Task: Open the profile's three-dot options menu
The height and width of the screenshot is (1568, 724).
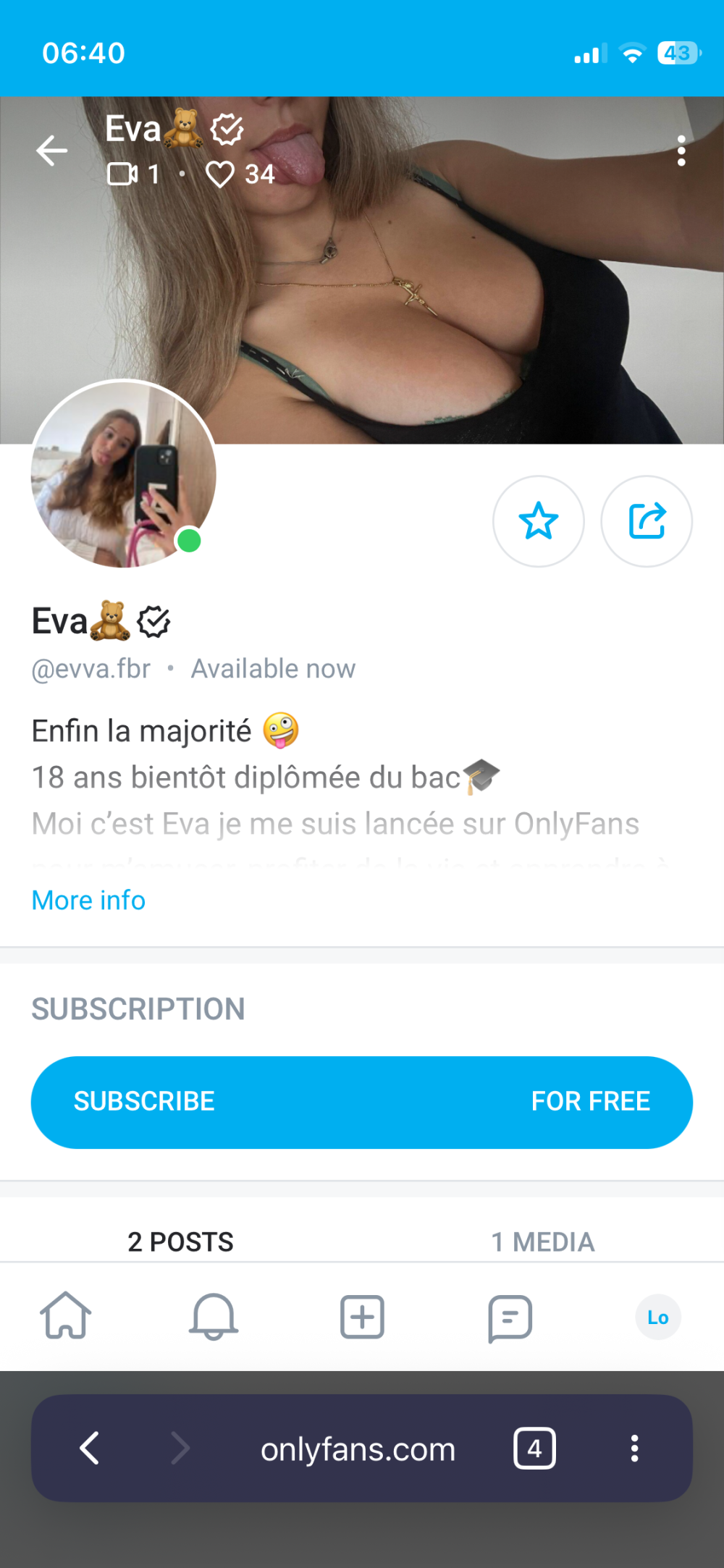Action: (681, 151)
